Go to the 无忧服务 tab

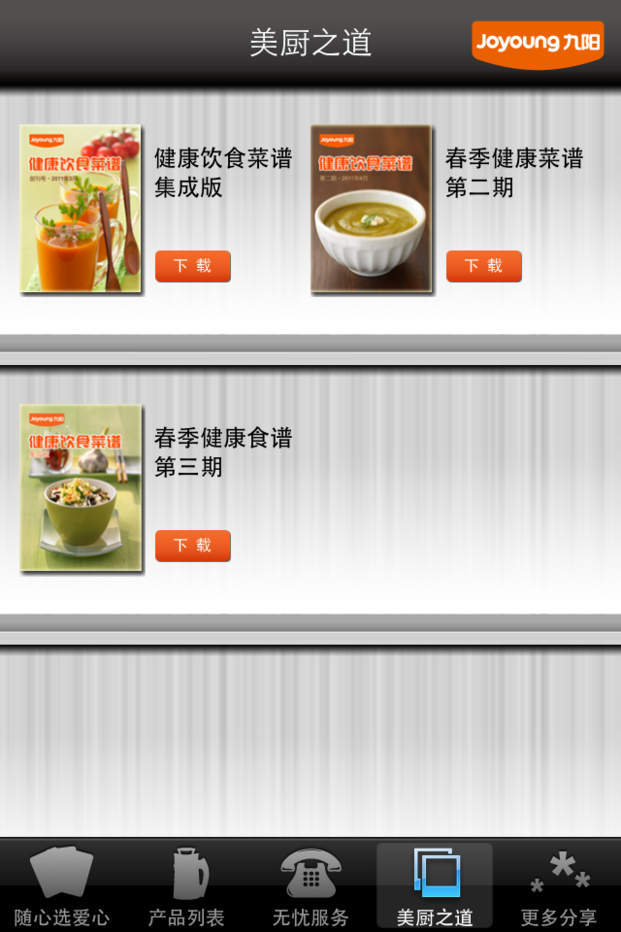tap(310, 886)
